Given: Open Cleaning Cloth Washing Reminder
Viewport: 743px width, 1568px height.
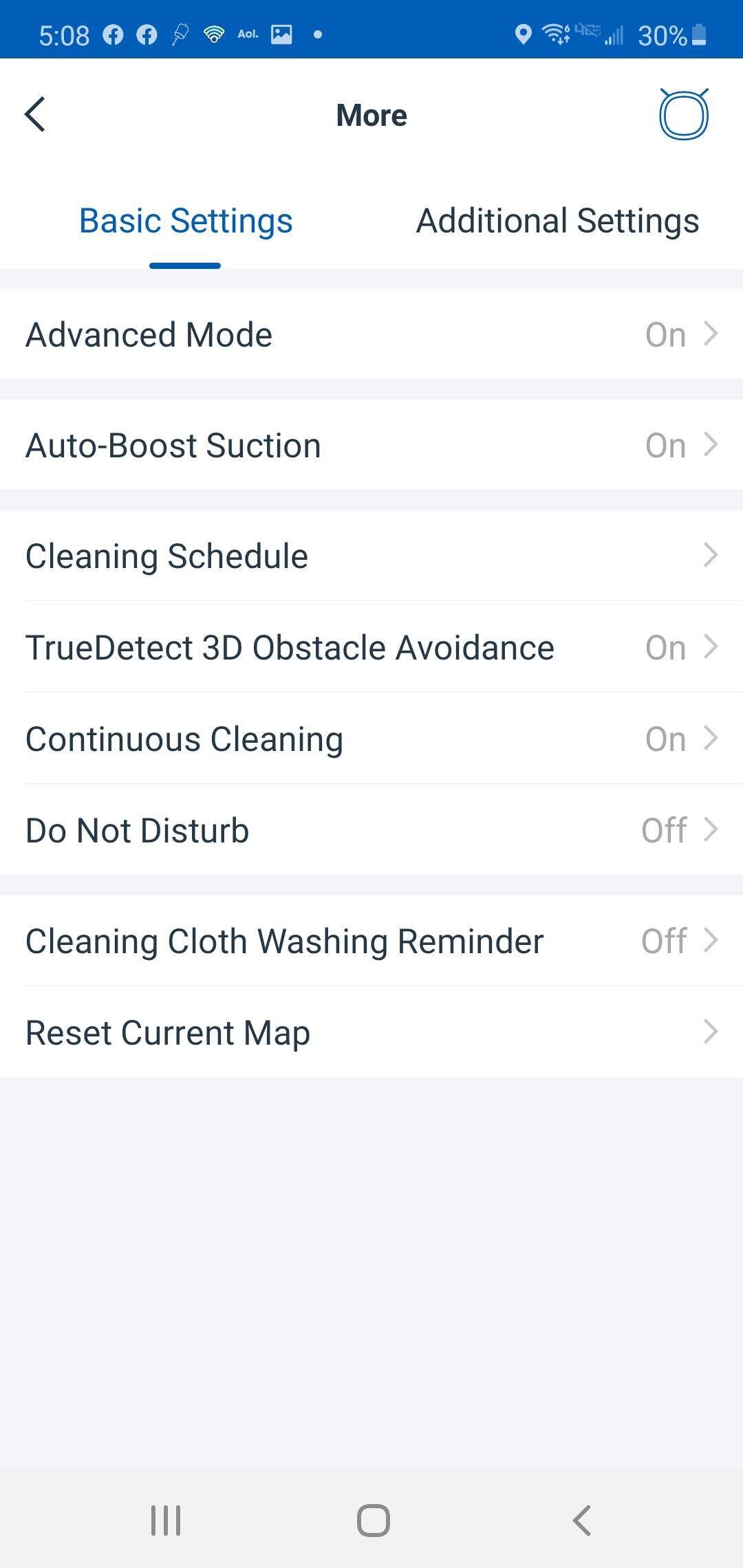Looking at the screenshot, I should (x=371, y=941).
